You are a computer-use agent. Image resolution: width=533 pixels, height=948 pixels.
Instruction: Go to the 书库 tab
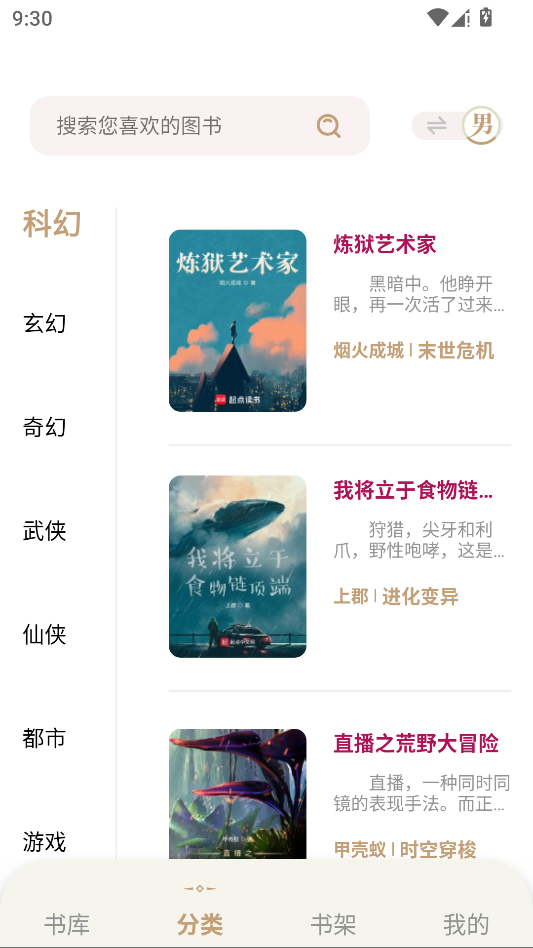click(x=67, y=924)
